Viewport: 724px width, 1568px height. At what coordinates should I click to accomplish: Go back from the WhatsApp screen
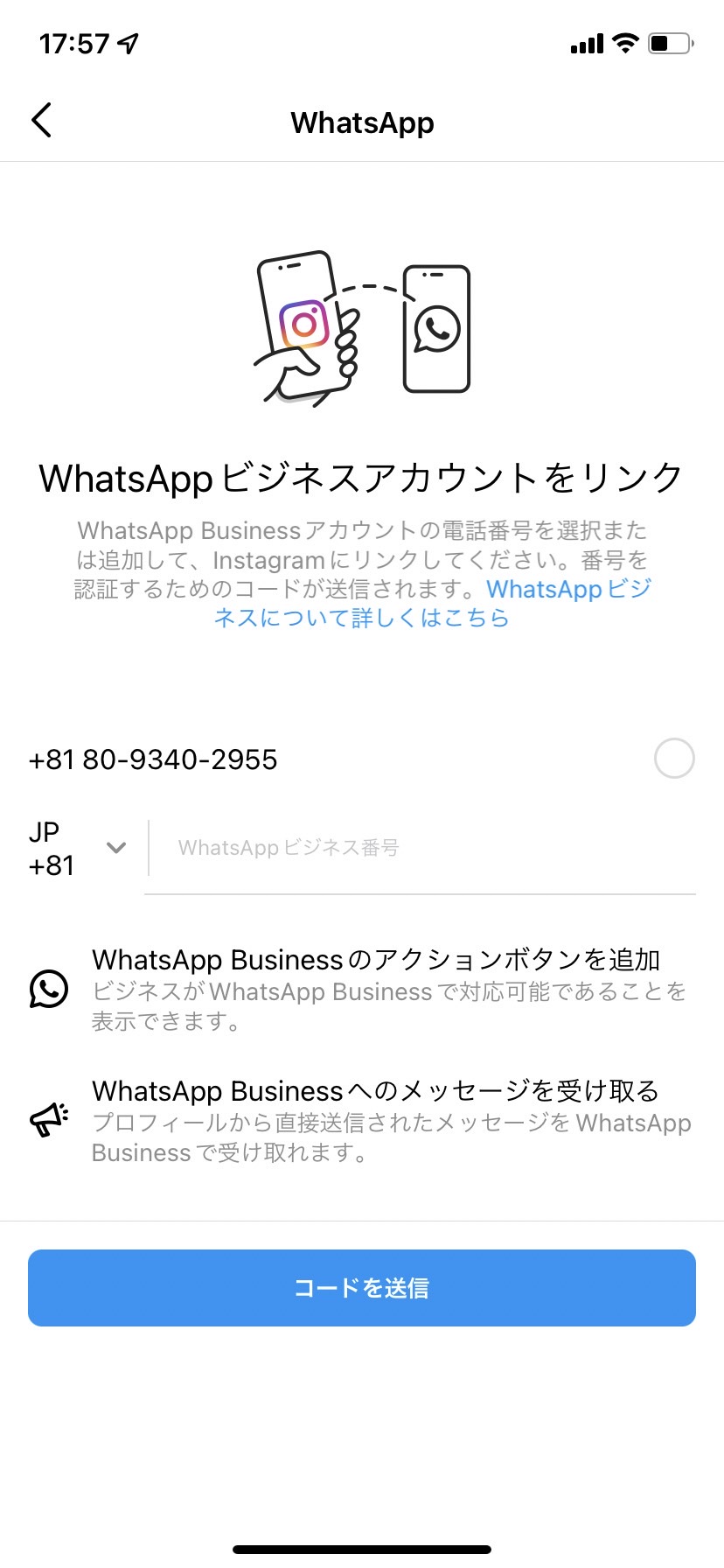point(41,121)
